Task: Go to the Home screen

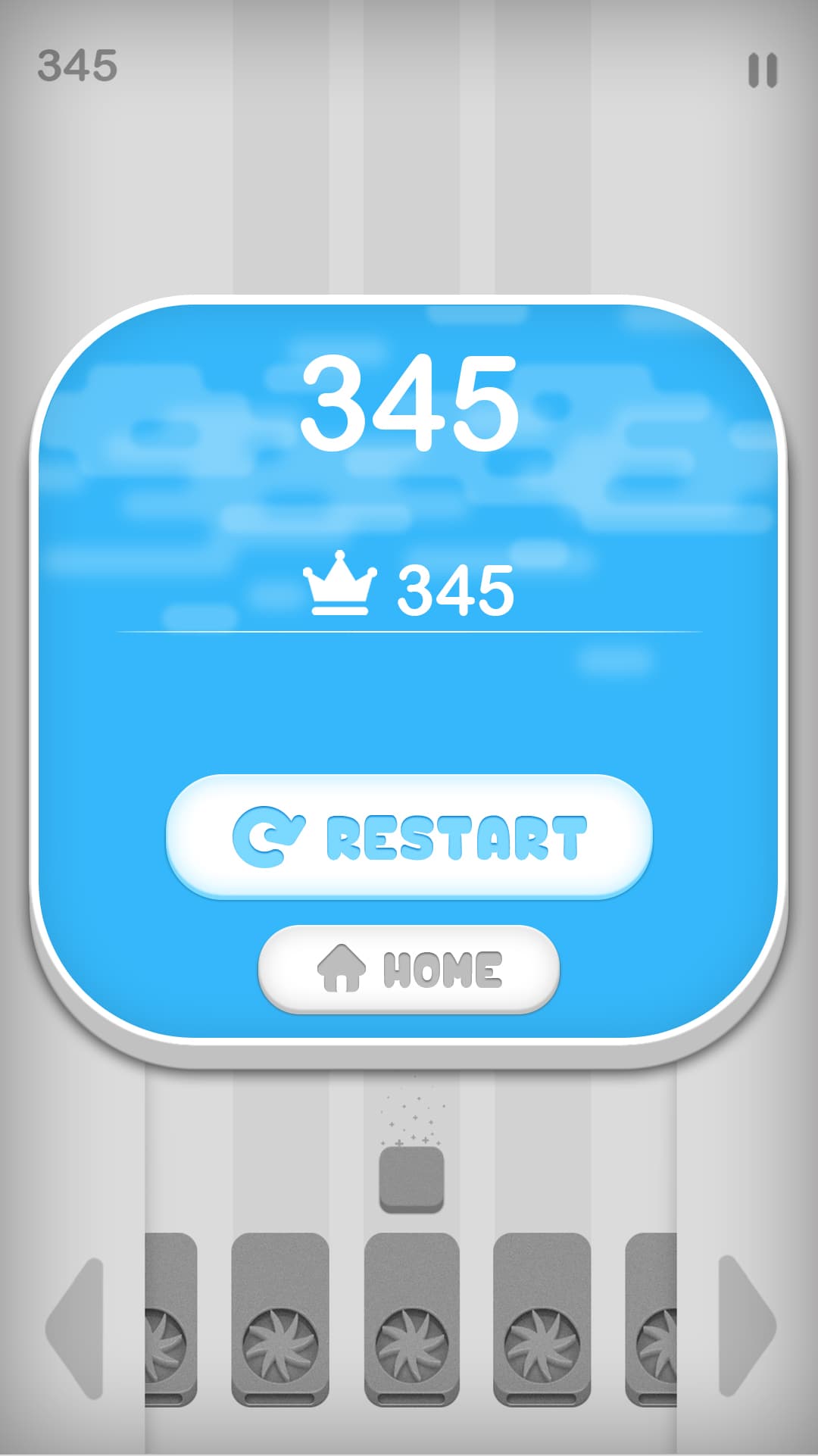Action: pos(409,969)
